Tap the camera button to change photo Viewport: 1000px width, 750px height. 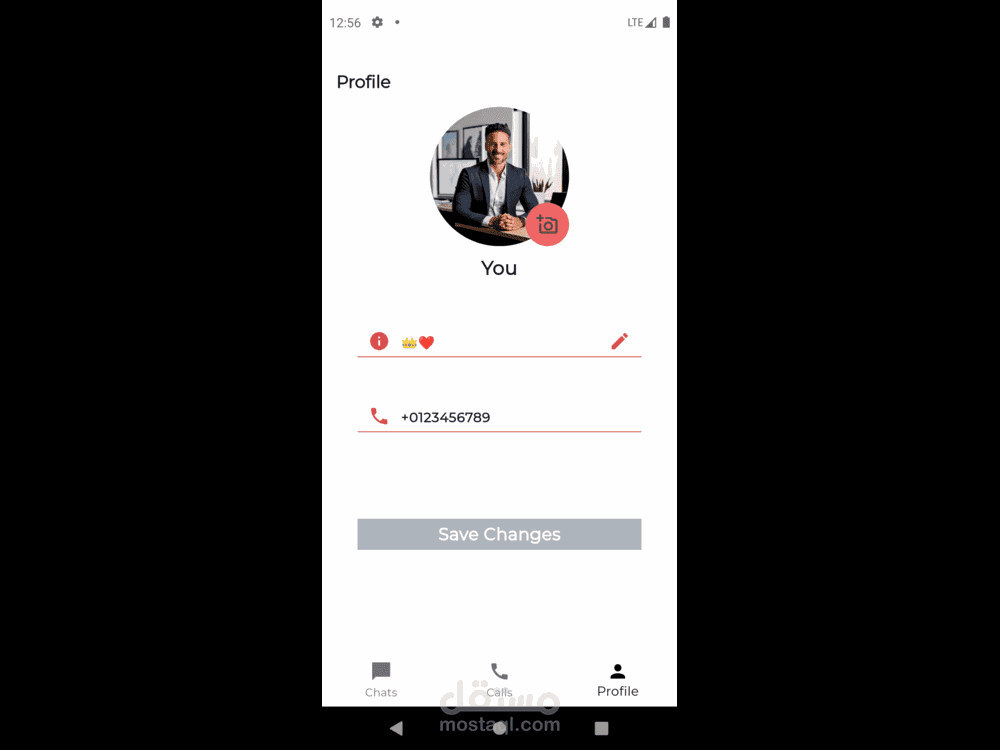pos(547,224)
